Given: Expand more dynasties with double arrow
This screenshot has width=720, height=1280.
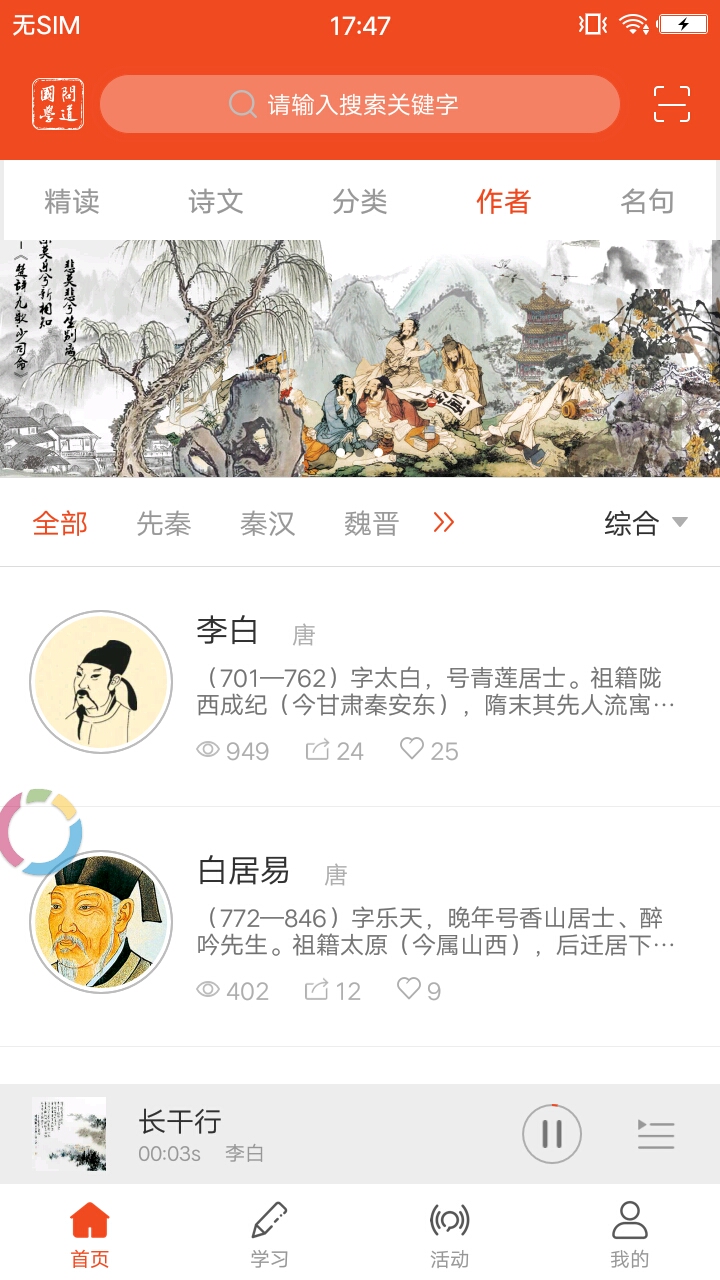Looking at the screenshot, I should pyautogui.click(x=443, y=522).
